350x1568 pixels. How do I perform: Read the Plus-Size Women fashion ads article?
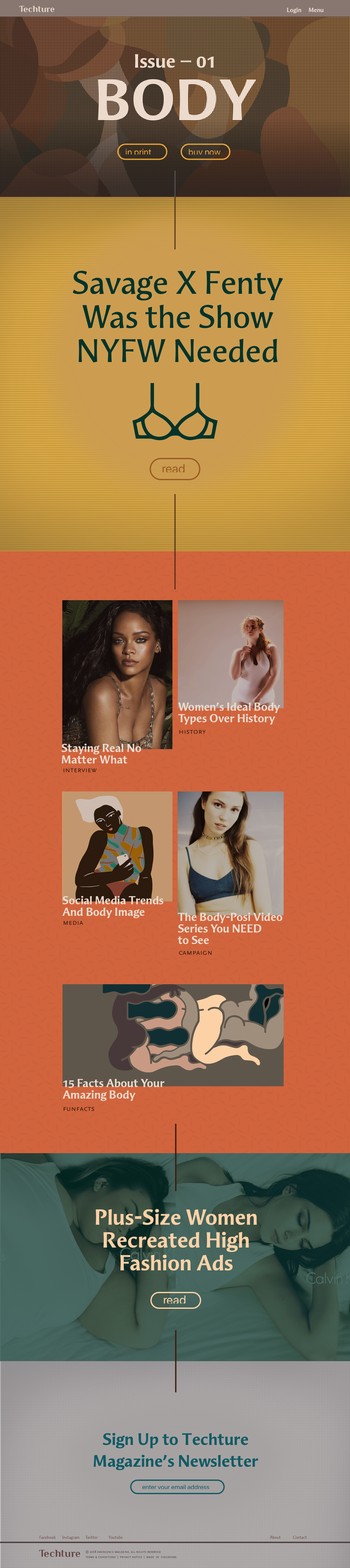(x=175, y=1300)
